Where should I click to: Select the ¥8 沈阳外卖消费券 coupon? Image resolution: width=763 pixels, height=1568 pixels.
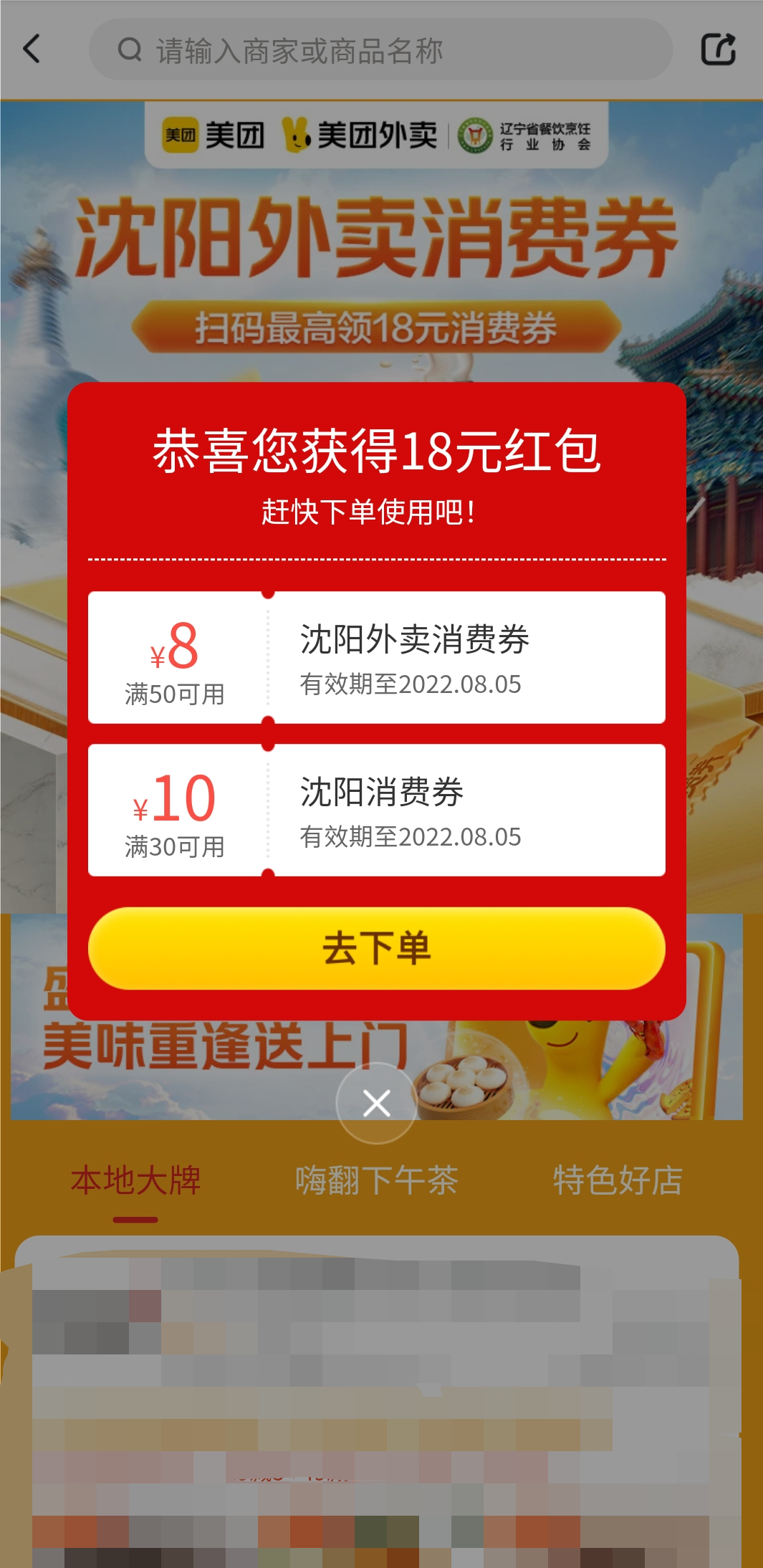tap(377, 657)
